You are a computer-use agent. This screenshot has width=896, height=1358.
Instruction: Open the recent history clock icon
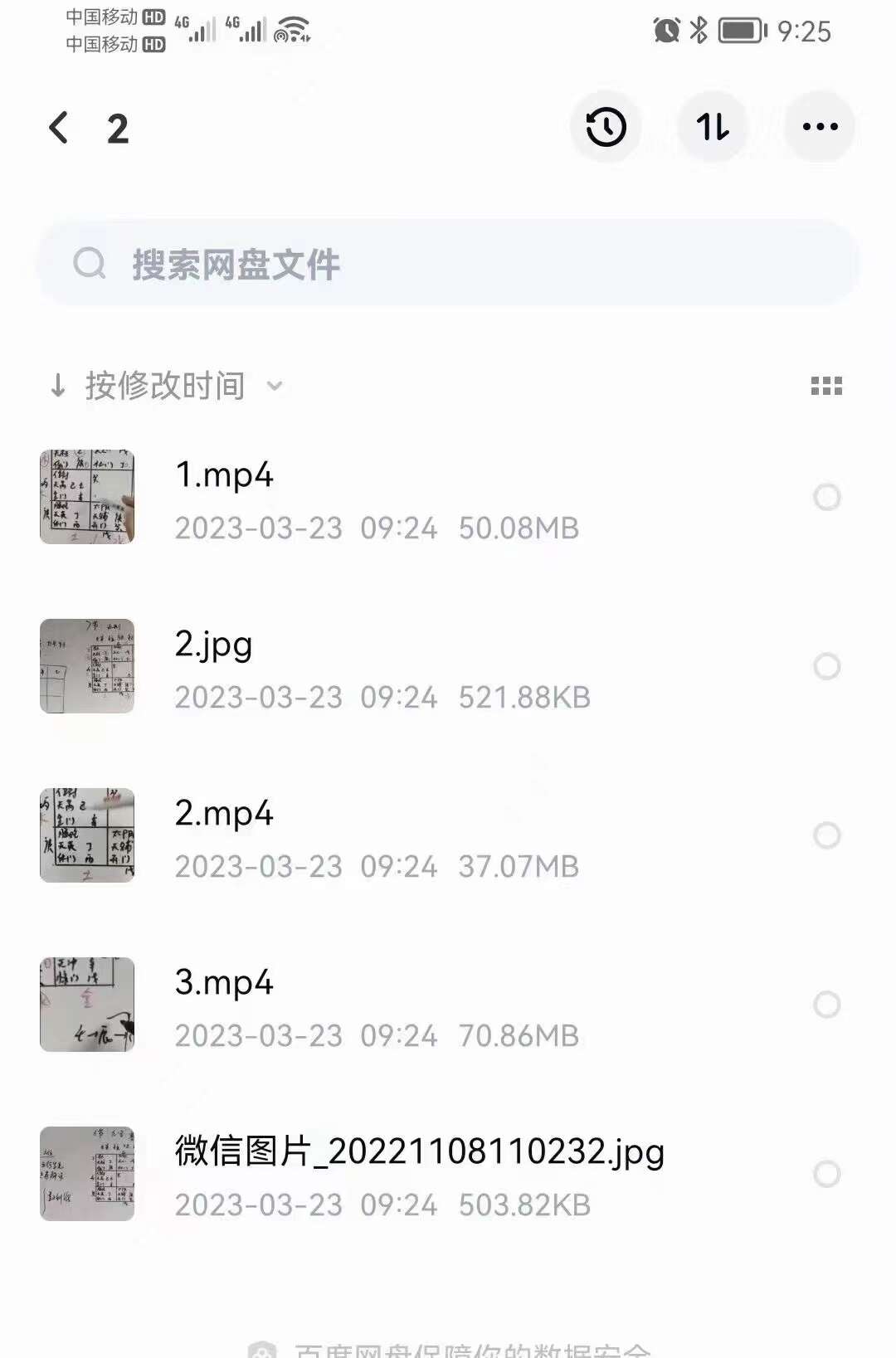(606, 127)
